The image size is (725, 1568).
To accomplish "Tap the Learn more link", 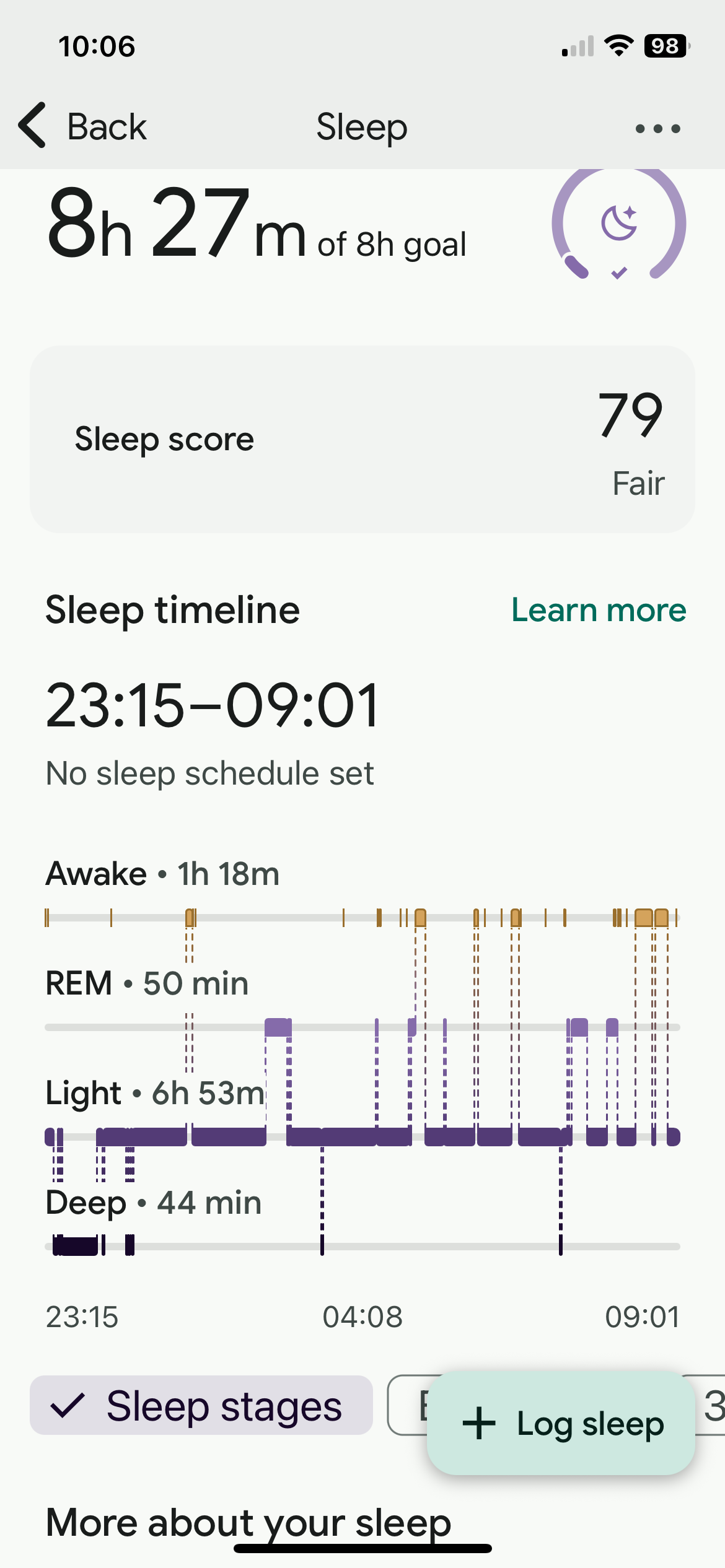I will coord(598,610).
